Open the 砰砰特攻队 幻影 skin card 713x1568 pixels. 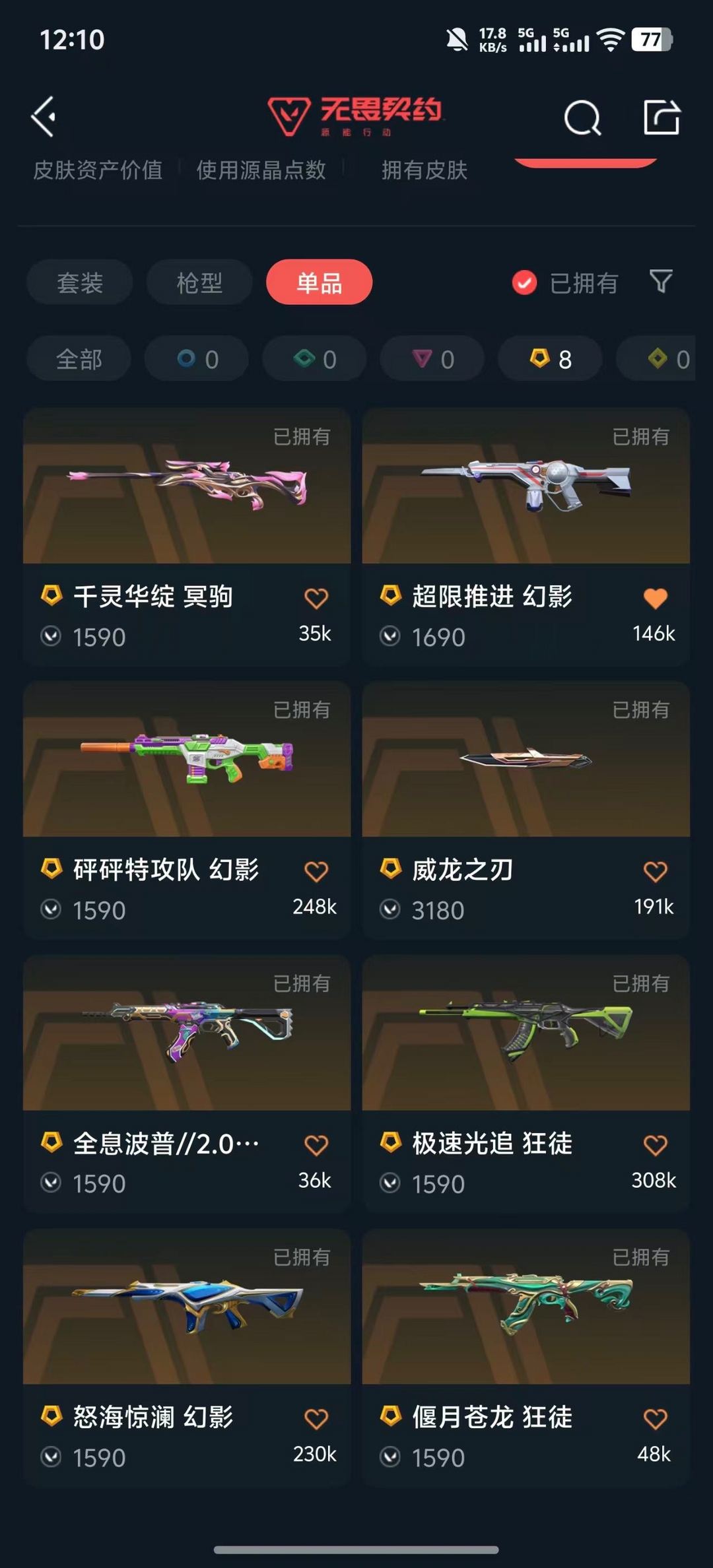pyautogui.click(x=187, y=810)
